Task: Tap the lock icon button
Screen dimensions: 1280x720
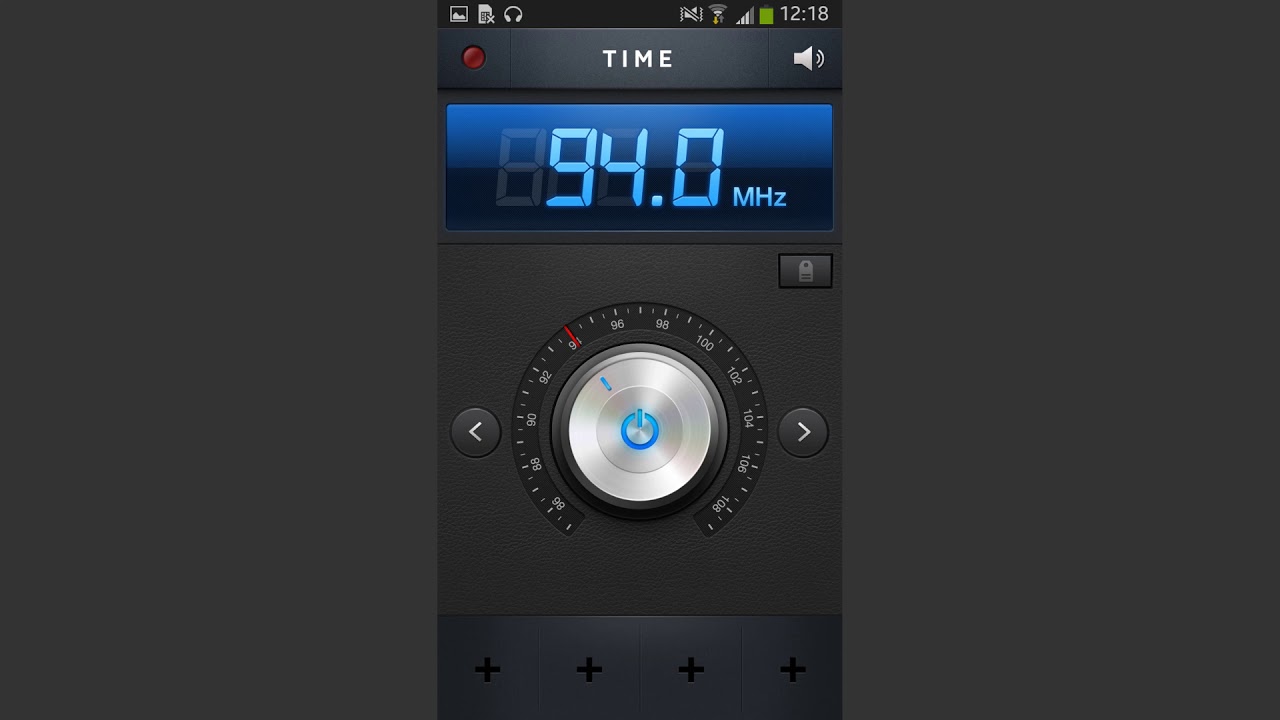Action: [805, 271]
